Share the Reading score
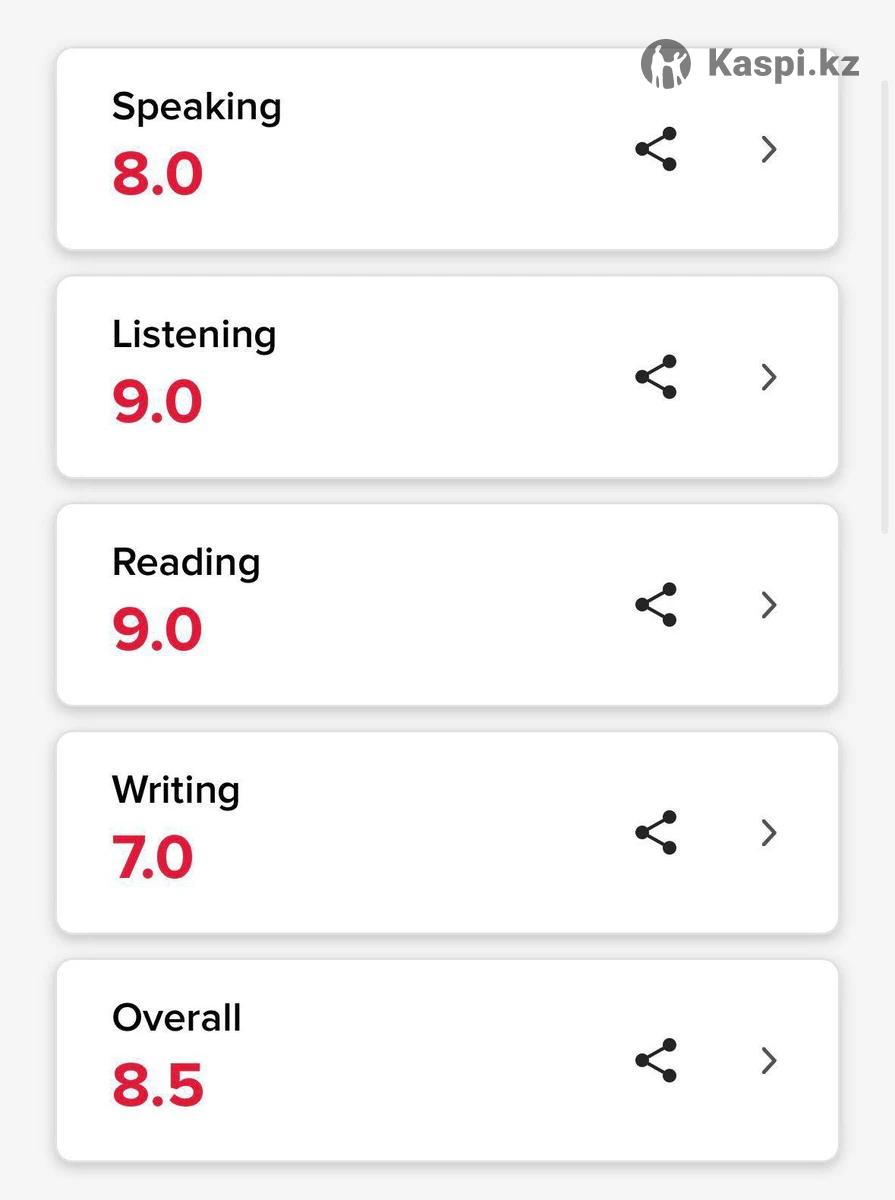 (656, 605)
